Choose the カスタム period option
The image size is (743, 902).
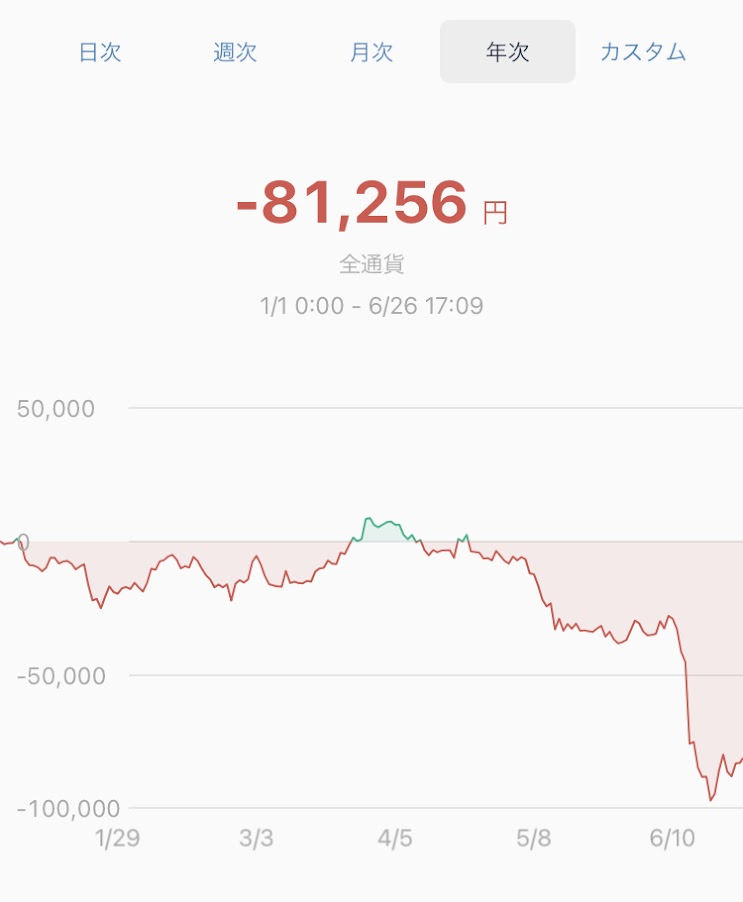coord(643,53)
